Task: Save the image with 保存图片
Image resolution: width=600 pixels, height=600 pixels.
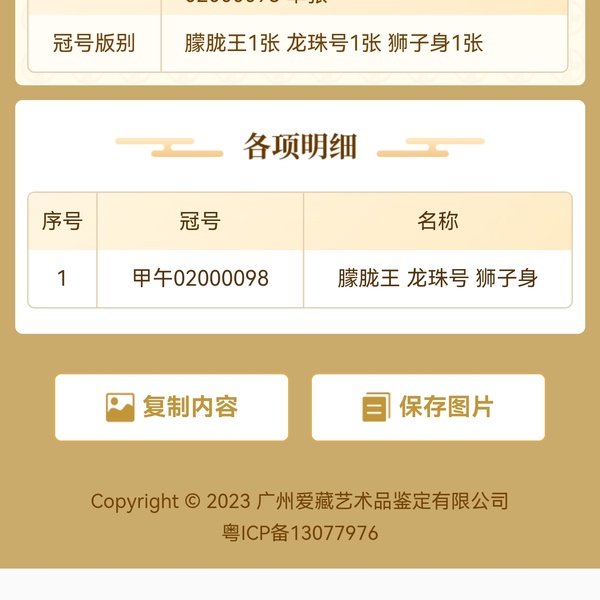Action: (x=428, y=407)
